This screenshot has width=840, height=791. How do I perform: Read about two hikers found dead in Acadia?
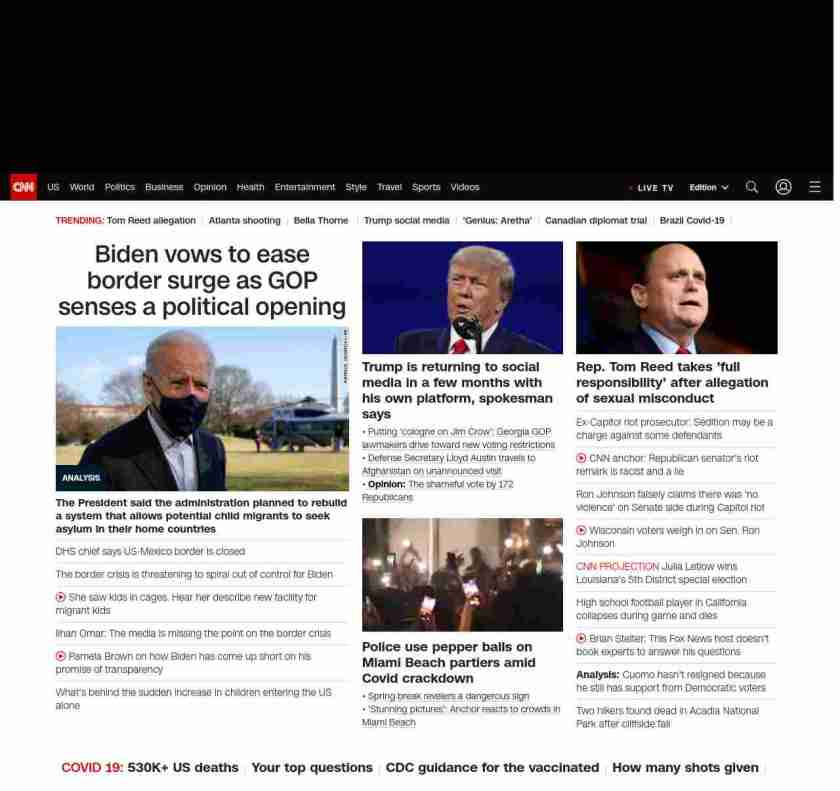pos(667,717)
